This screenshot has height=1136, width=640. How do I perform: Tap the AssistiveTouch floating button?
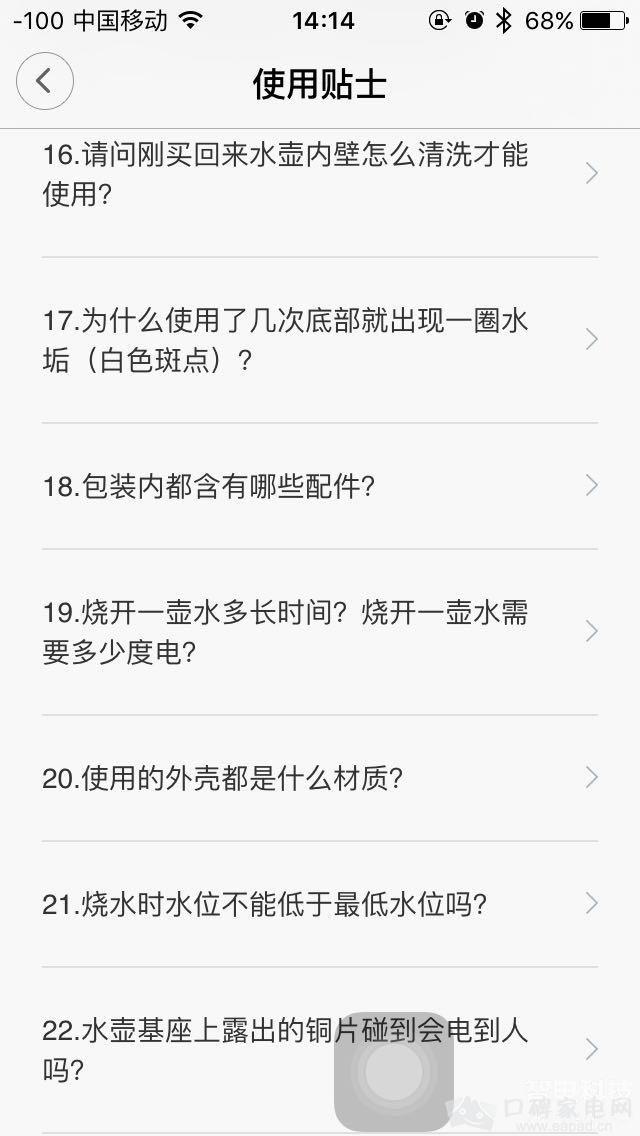(x=394, y=1072)
